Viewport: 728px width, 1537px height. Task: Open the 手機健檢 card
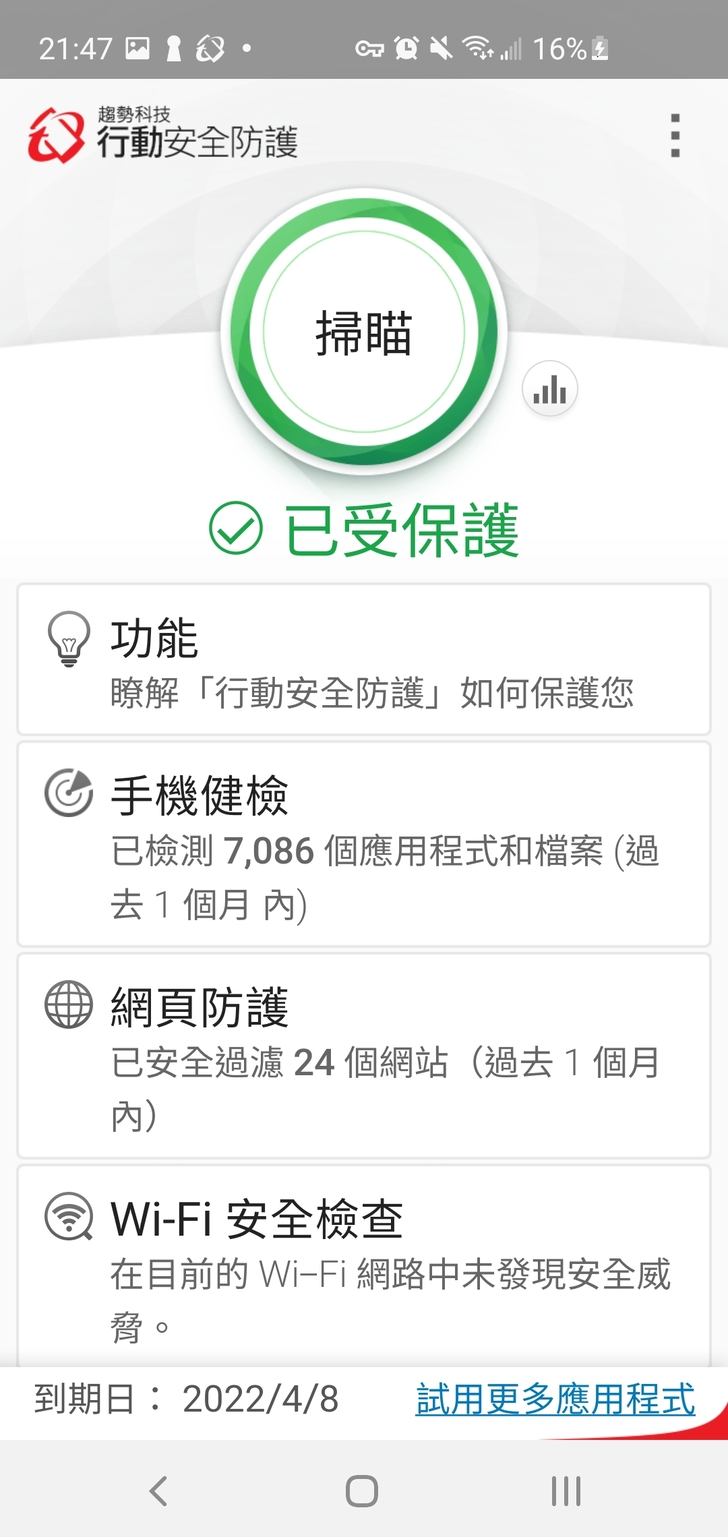[x=364, y=845]
